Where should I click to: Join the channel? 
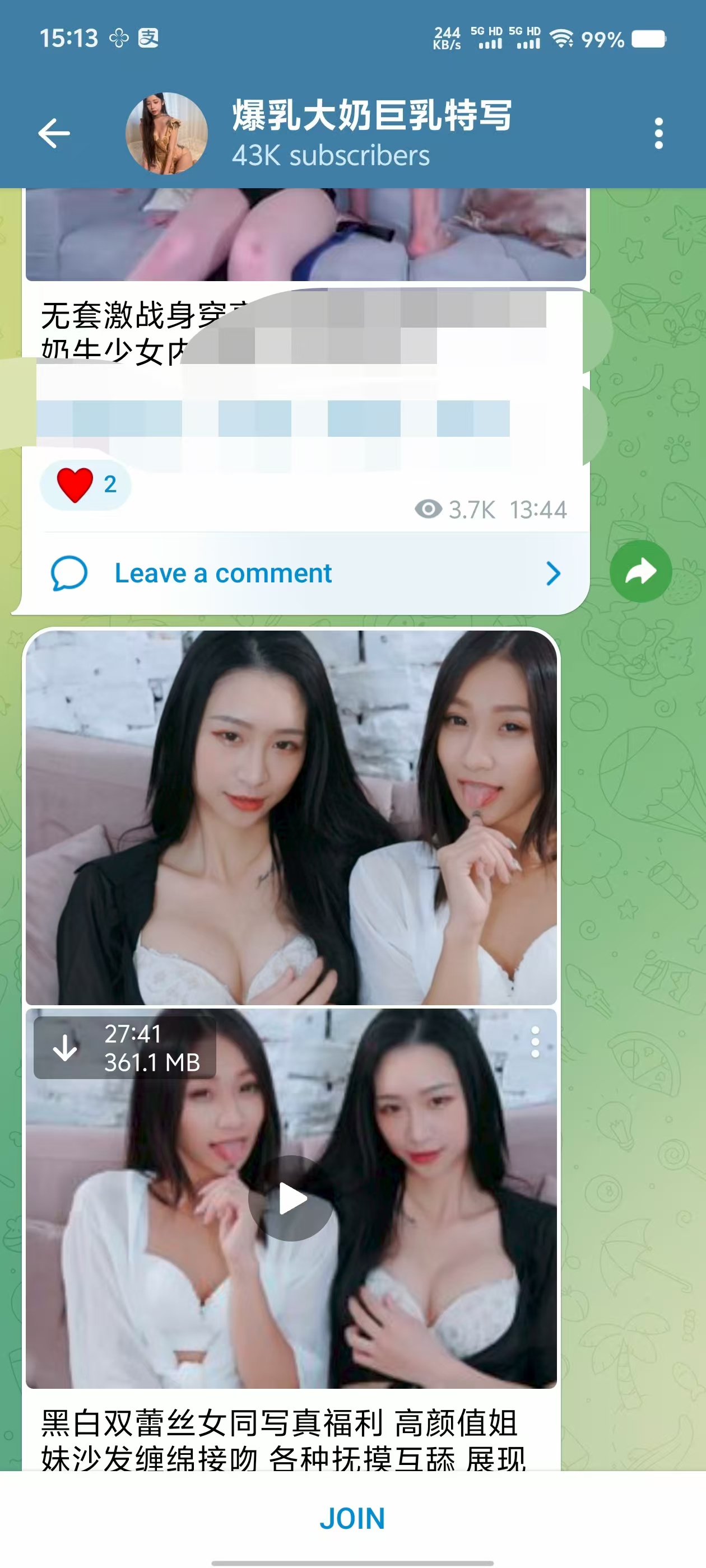(352, 1518)
